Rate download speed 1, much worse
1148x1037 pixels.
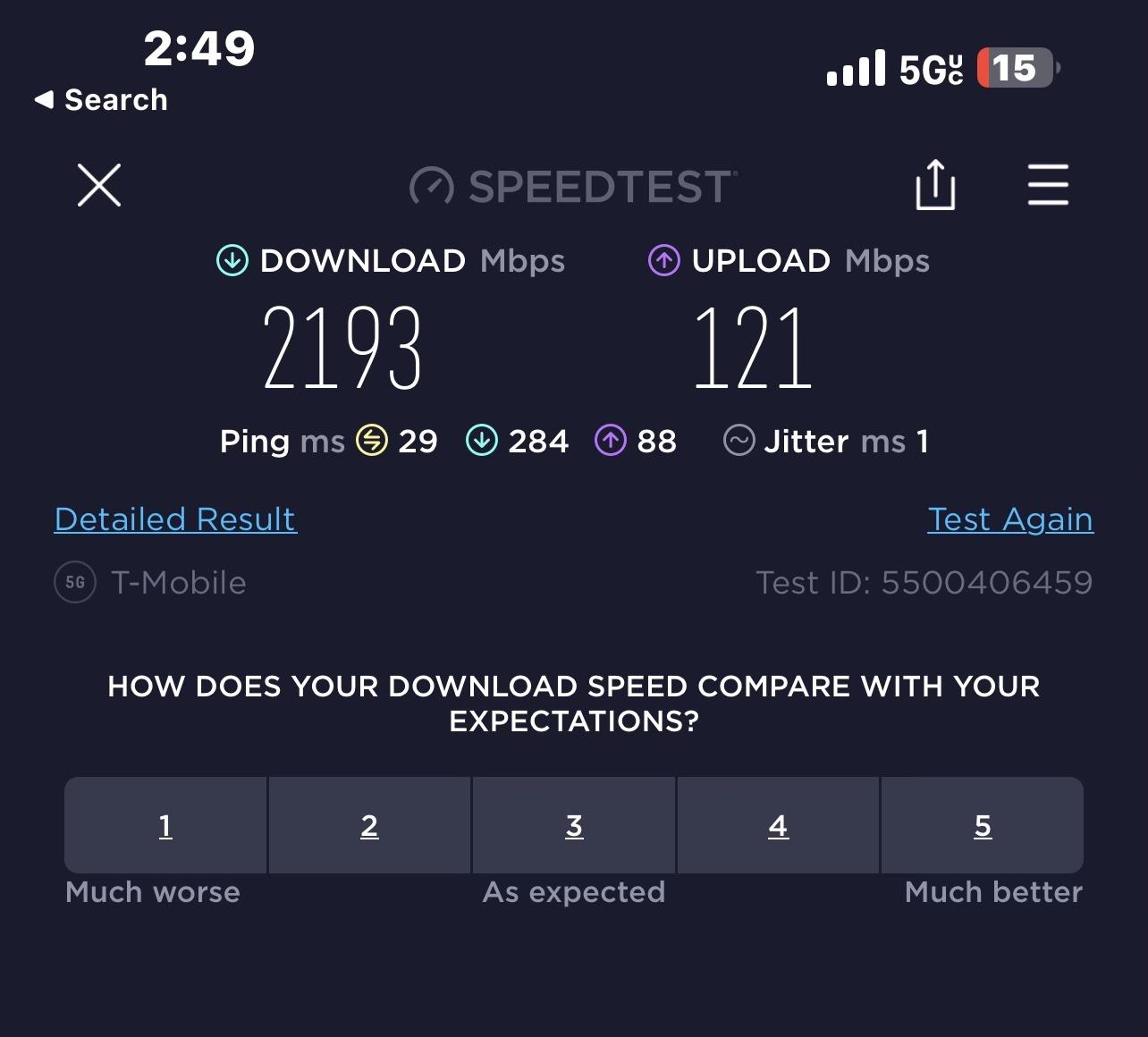[x=165, y=825]
